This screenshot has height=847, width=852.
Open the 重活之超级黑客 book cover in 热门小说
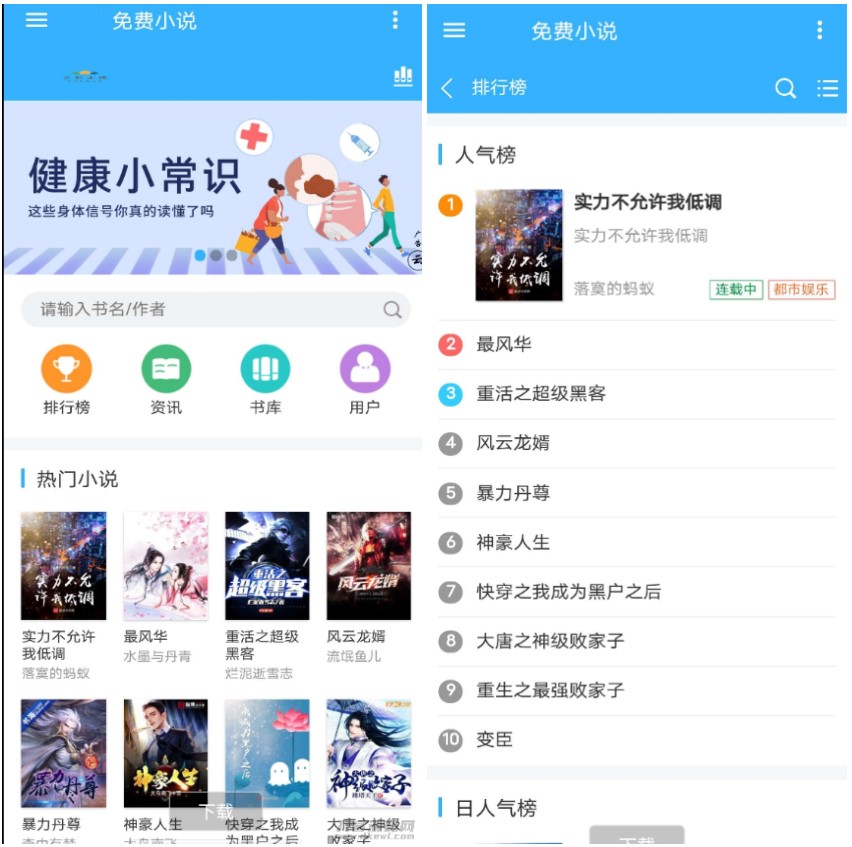pyautogui.click(x=267, y=566)
